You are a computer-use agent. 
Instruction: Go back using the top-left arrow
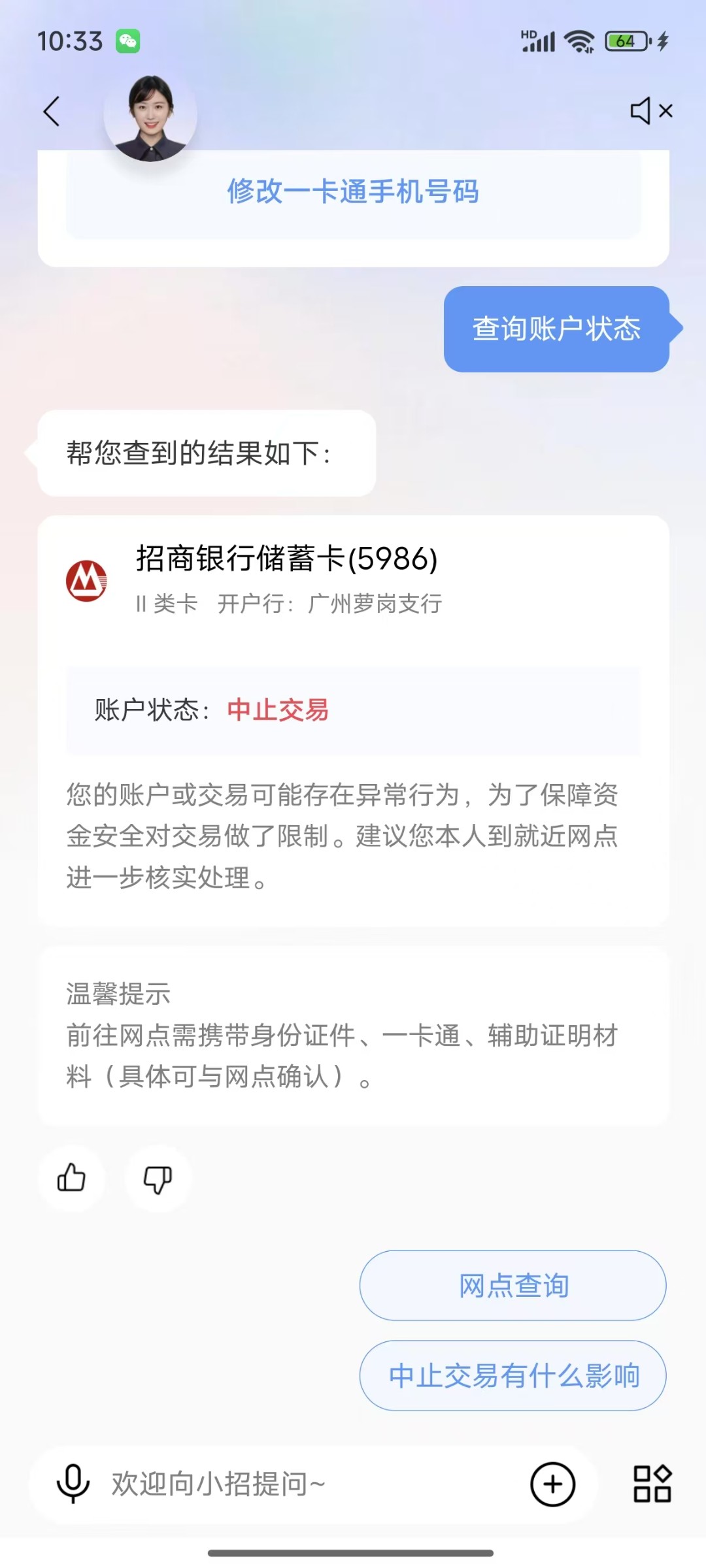52,111
